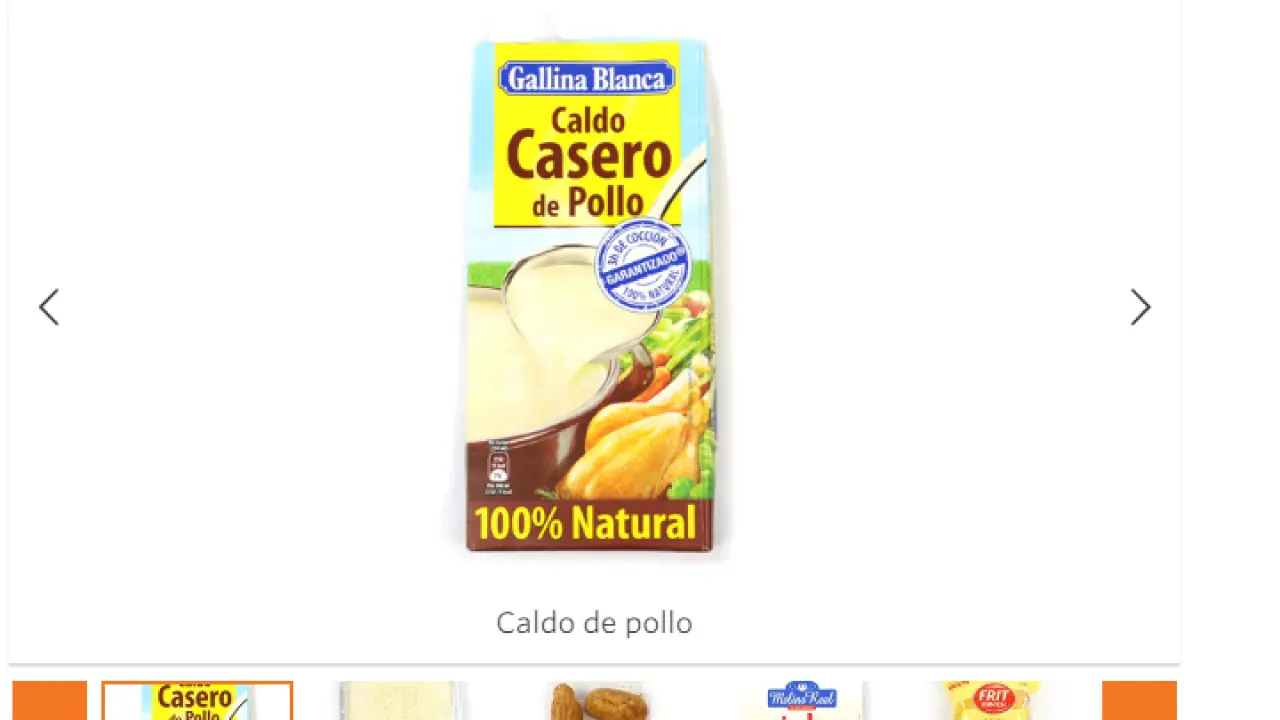Select the Frit product thumbnail
The width and height of the screenshot is (1280, 720).
click(993, 701)
